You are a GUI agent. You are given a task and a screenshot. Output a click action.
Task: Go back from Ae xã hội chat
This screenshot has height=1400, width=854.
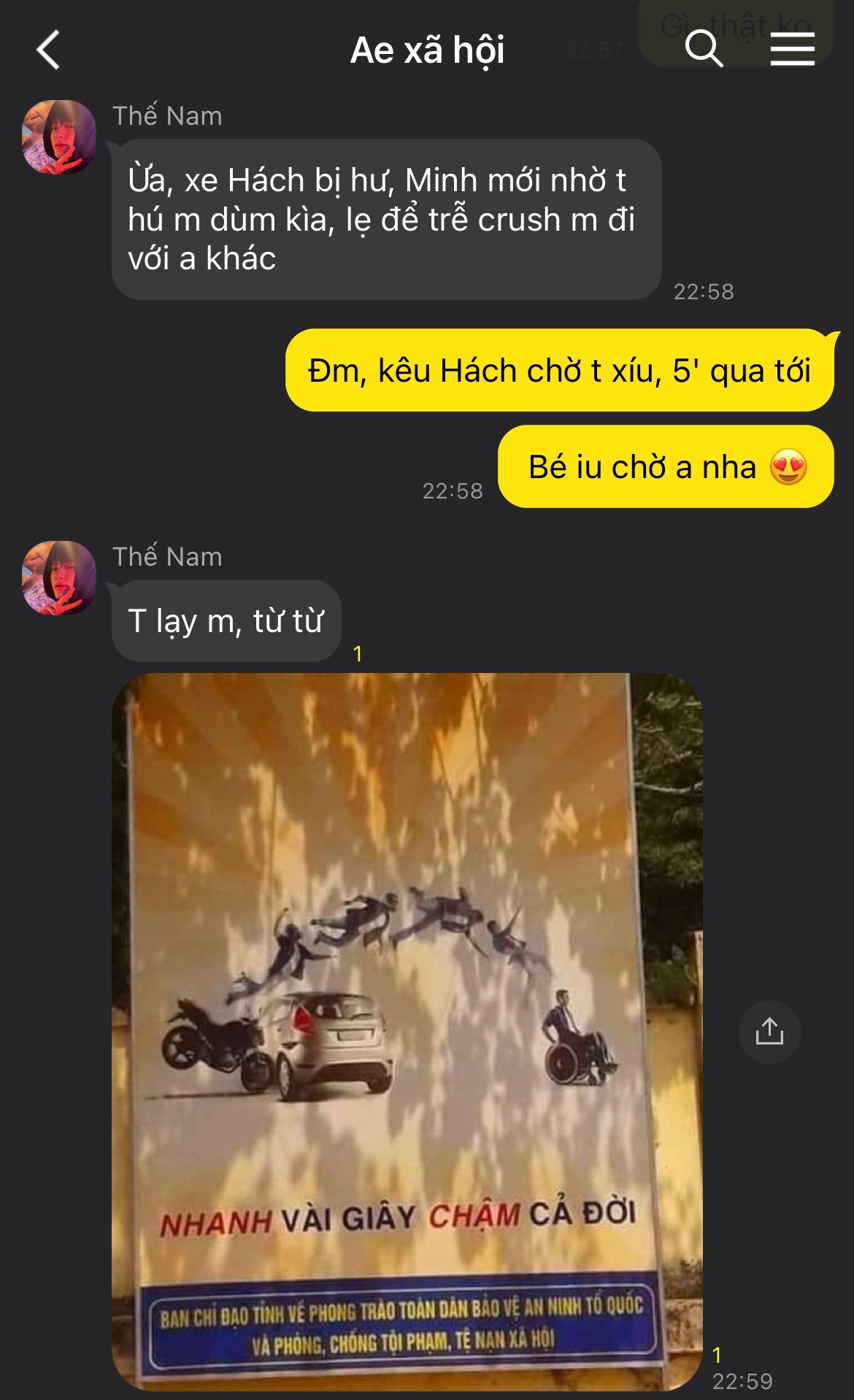click(x=48, y=50)
